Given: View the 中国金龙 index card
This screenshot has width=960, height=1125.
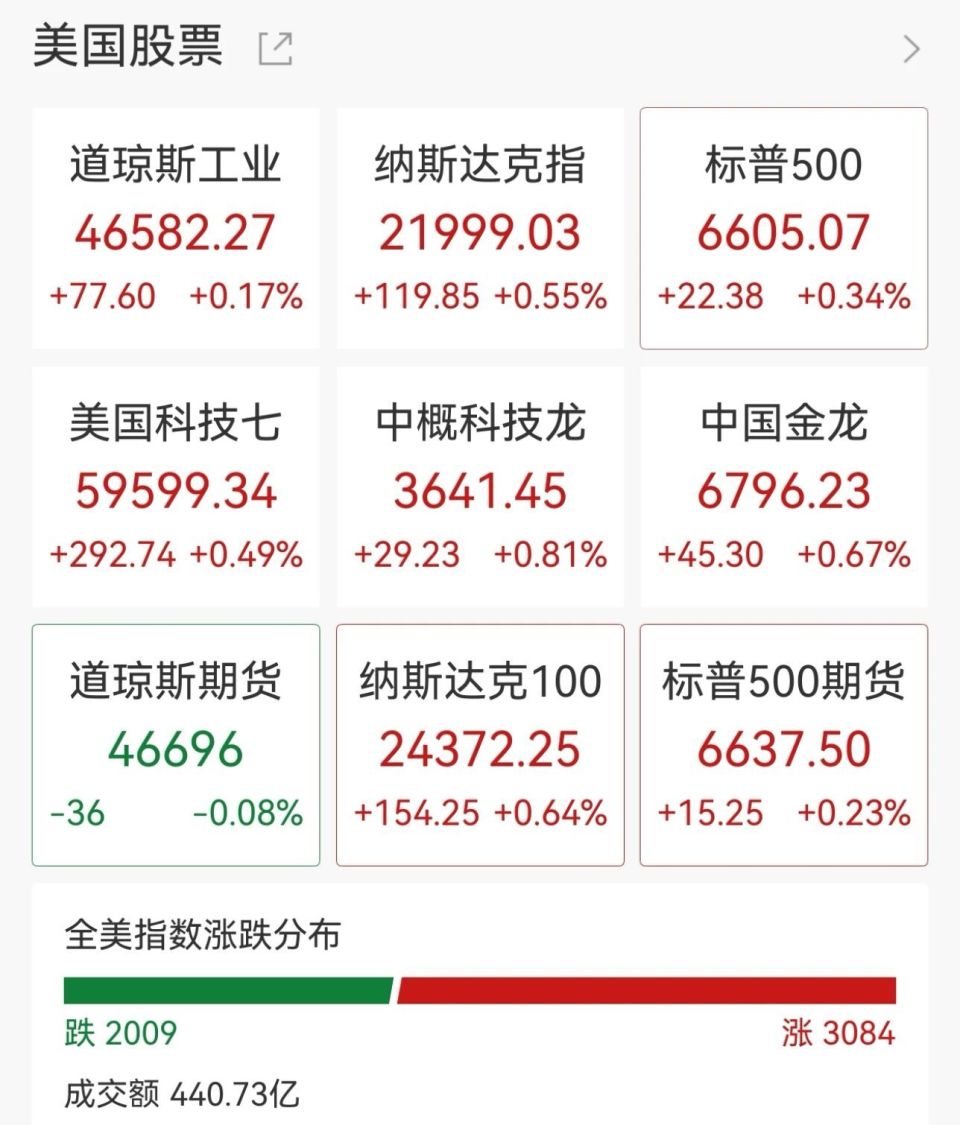Looking at the screenshot, I should point(784,487).
